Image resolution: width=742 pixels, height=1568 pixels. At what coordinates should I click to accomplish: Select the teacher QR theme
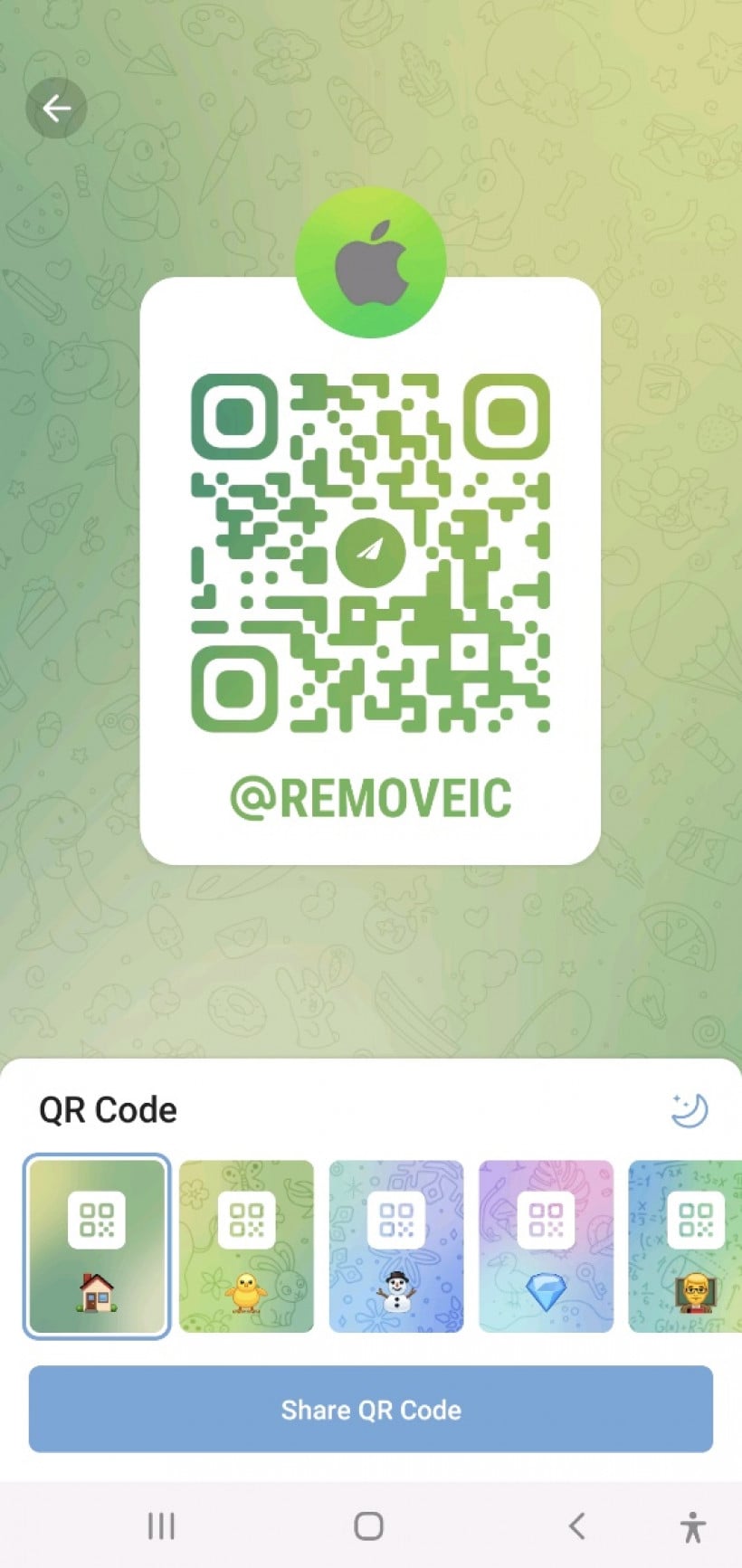point(686,1245)
